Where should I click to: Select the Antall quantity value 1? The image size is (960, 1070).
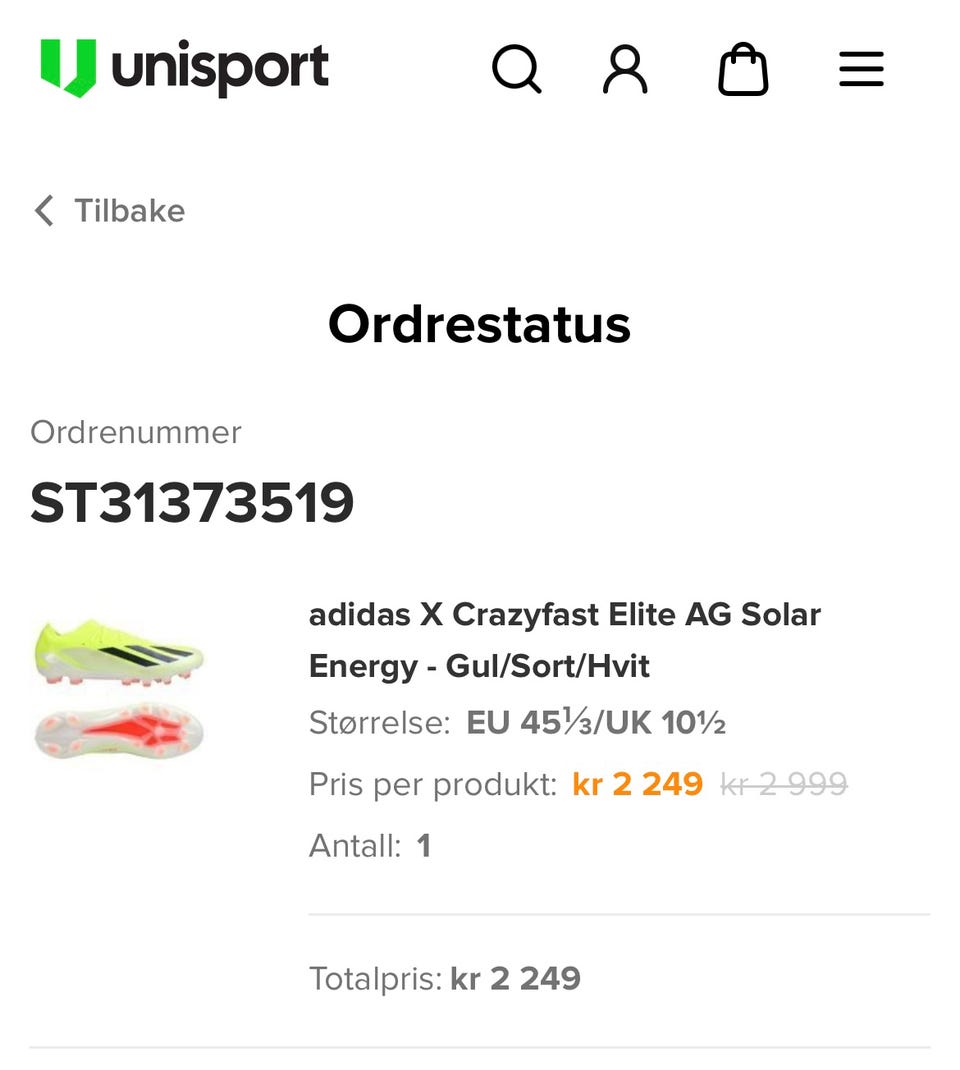click(424, 845)
